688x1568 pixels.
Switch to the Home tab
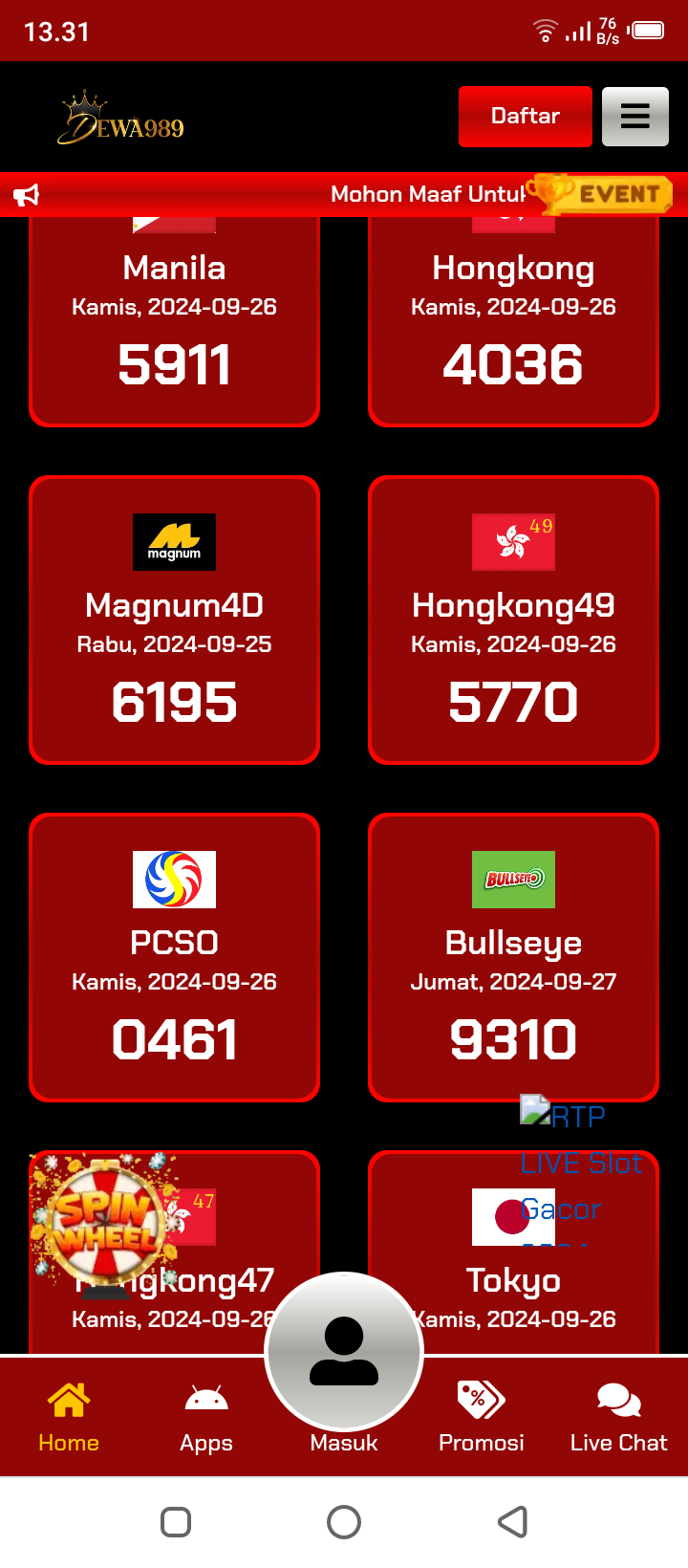69,1417
